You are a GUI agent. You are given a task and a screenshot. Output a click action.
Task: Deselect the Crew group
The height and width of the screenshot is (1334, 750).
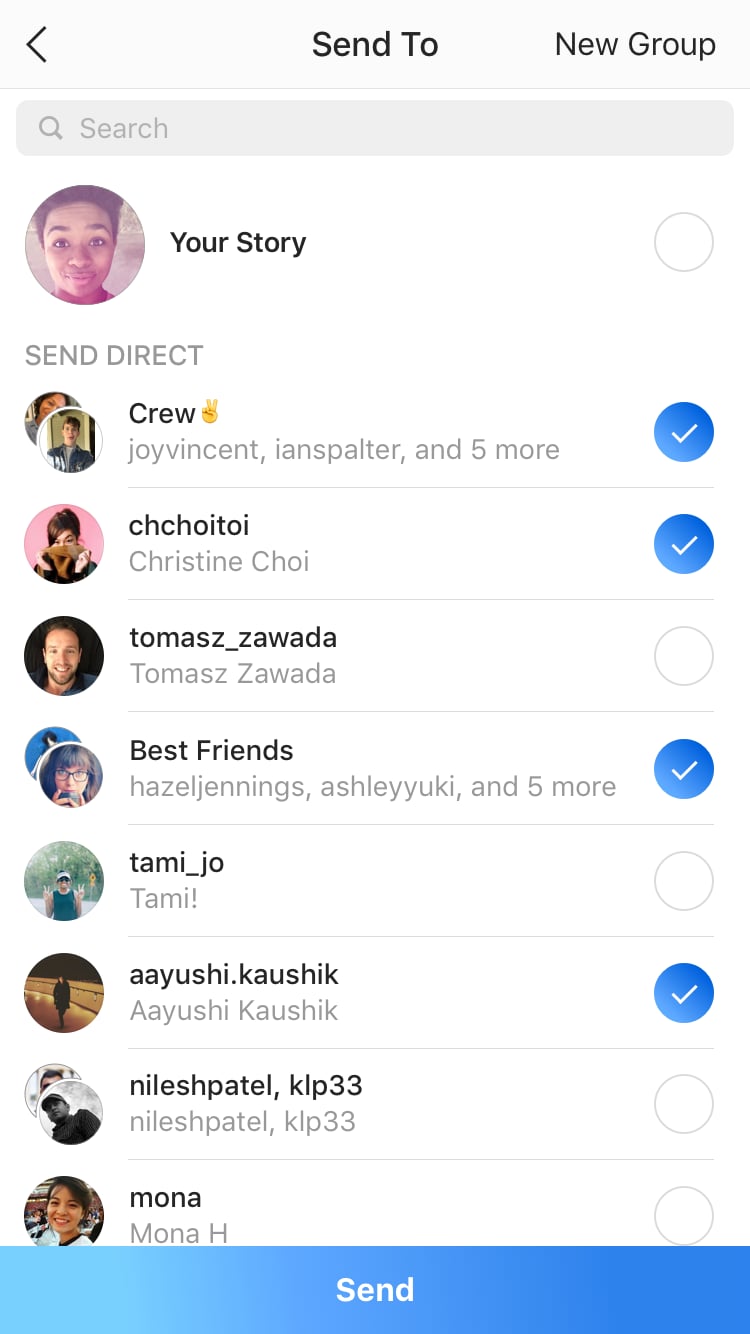[x=684, y=432]
